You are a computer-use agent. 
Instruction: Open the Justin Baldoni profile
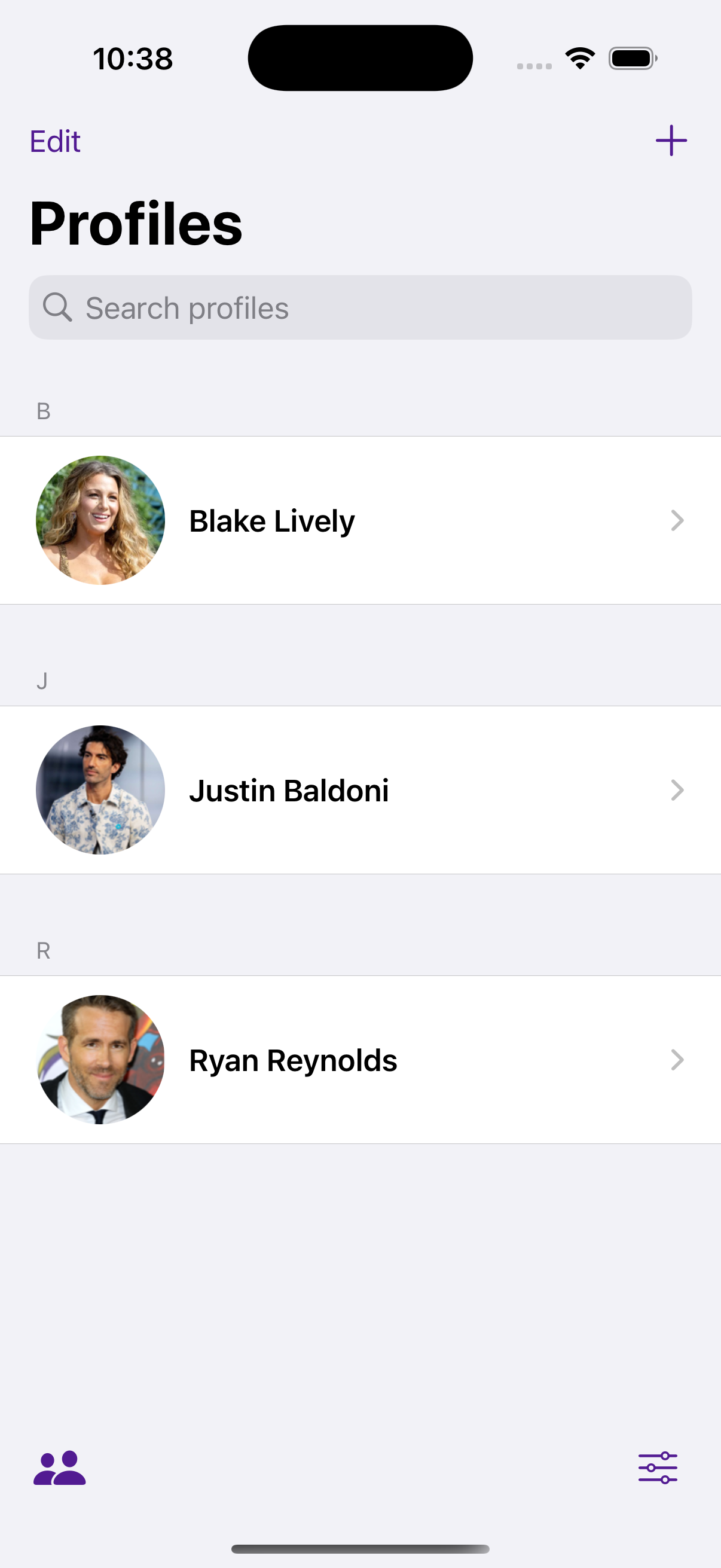click(360, 790)
